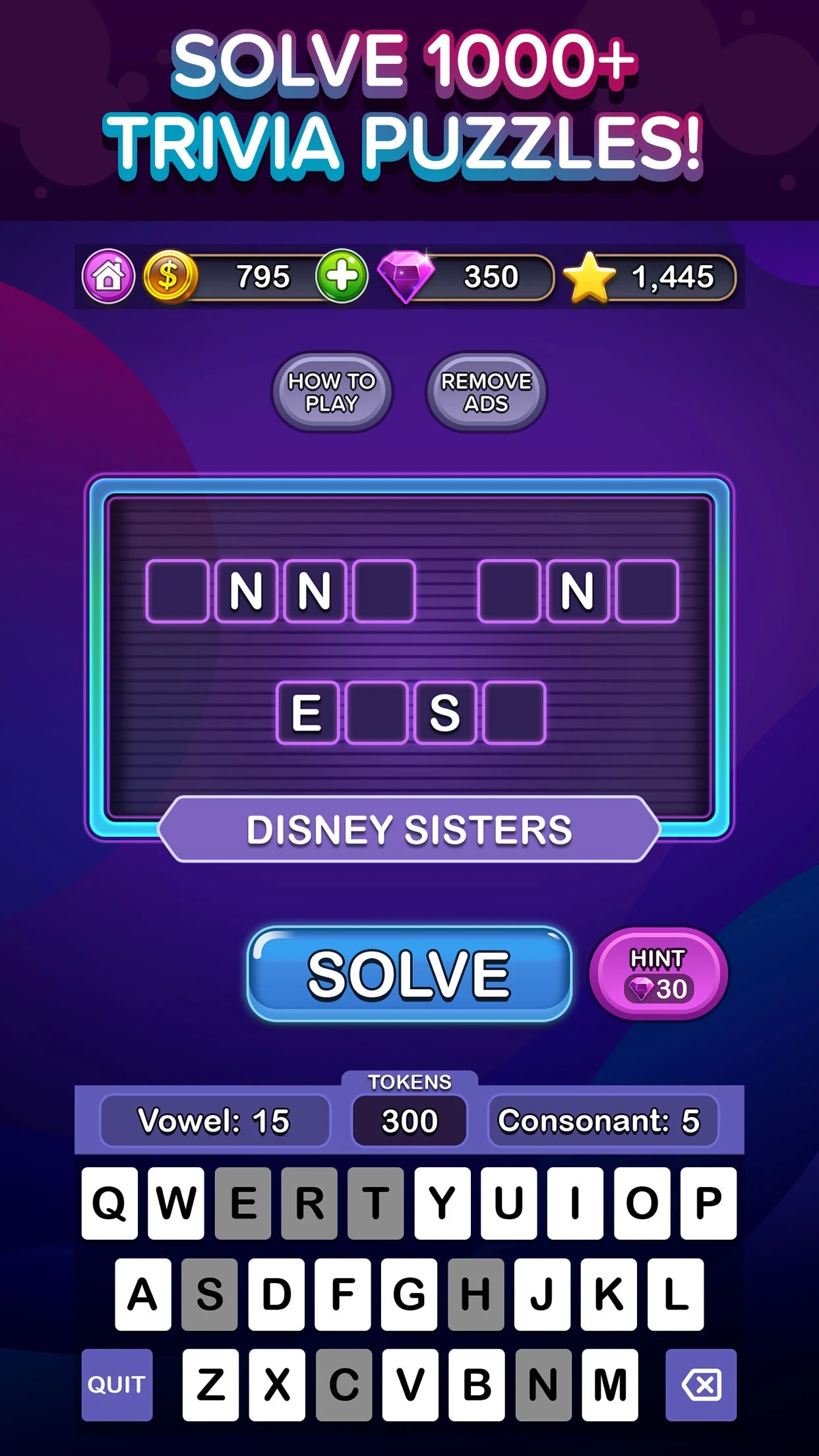
Task: Quit the current puzzle
Action: click(x=117, y=1385)
